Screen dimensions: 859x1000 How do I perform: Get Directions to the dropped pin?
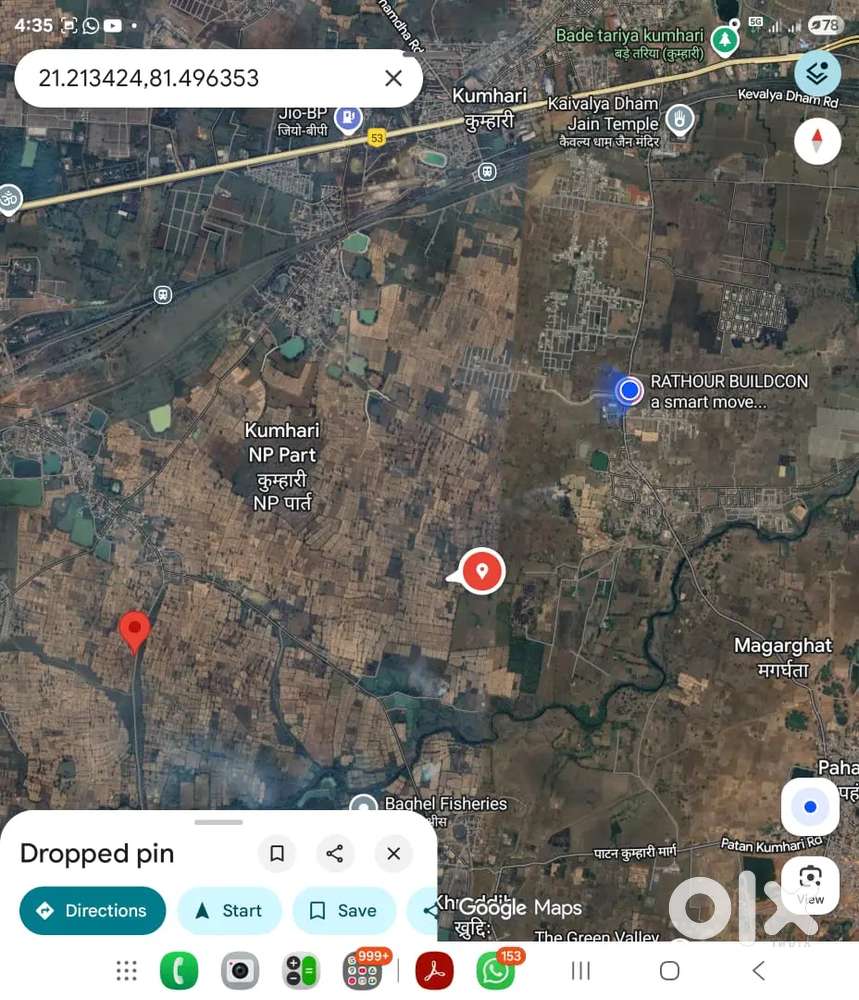coord(92,911)
